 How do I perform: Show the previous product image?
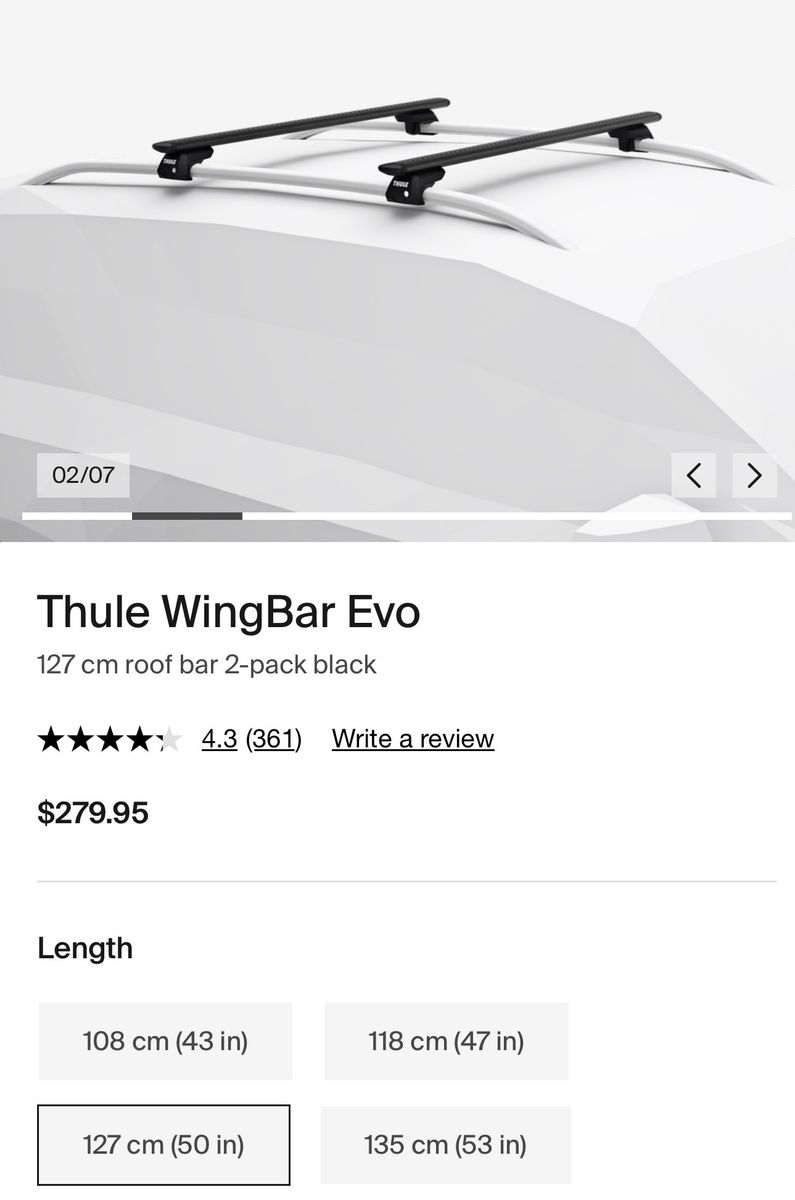click(x=694, y=475)
